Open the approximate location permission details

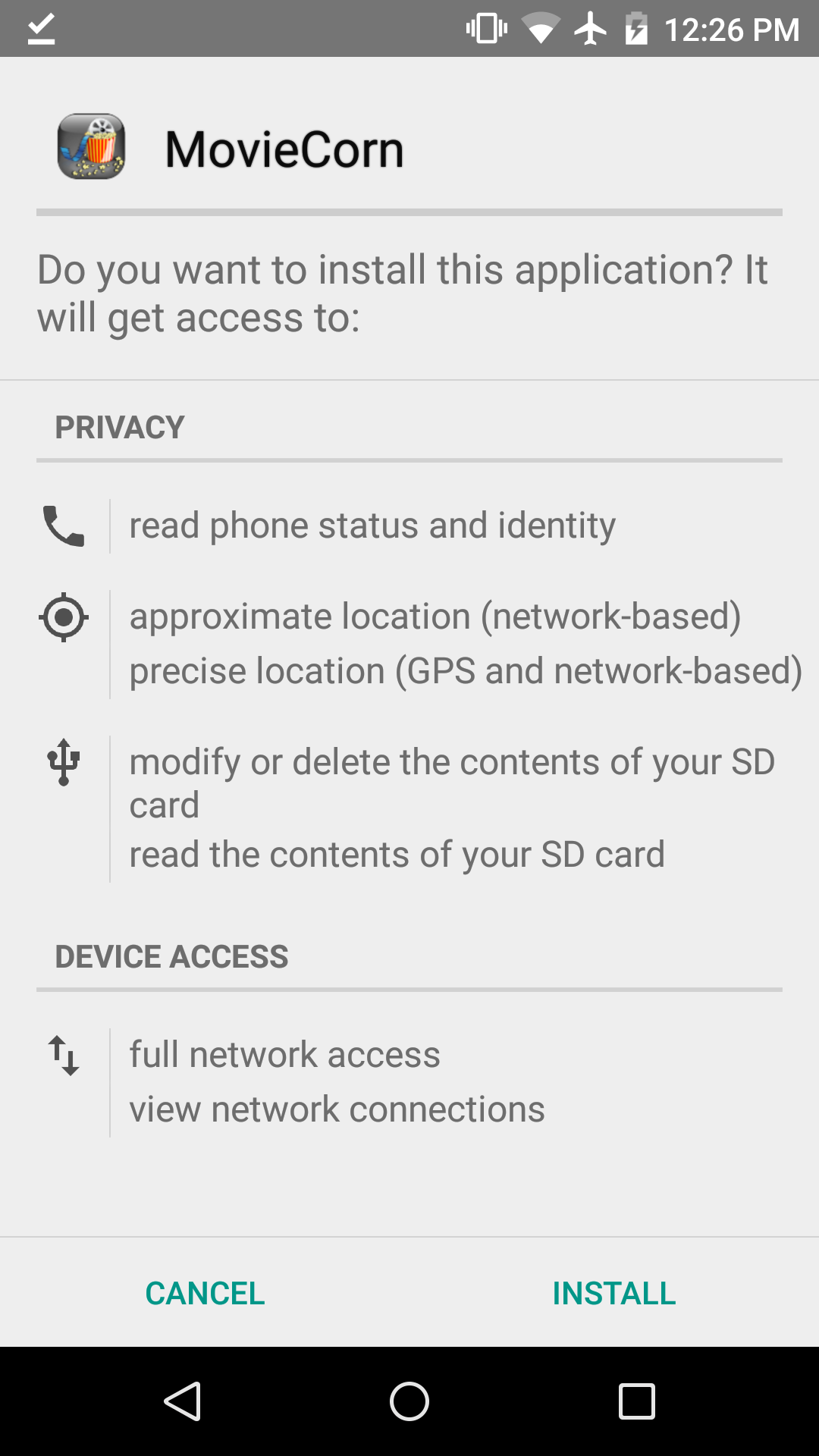(435, 616)
